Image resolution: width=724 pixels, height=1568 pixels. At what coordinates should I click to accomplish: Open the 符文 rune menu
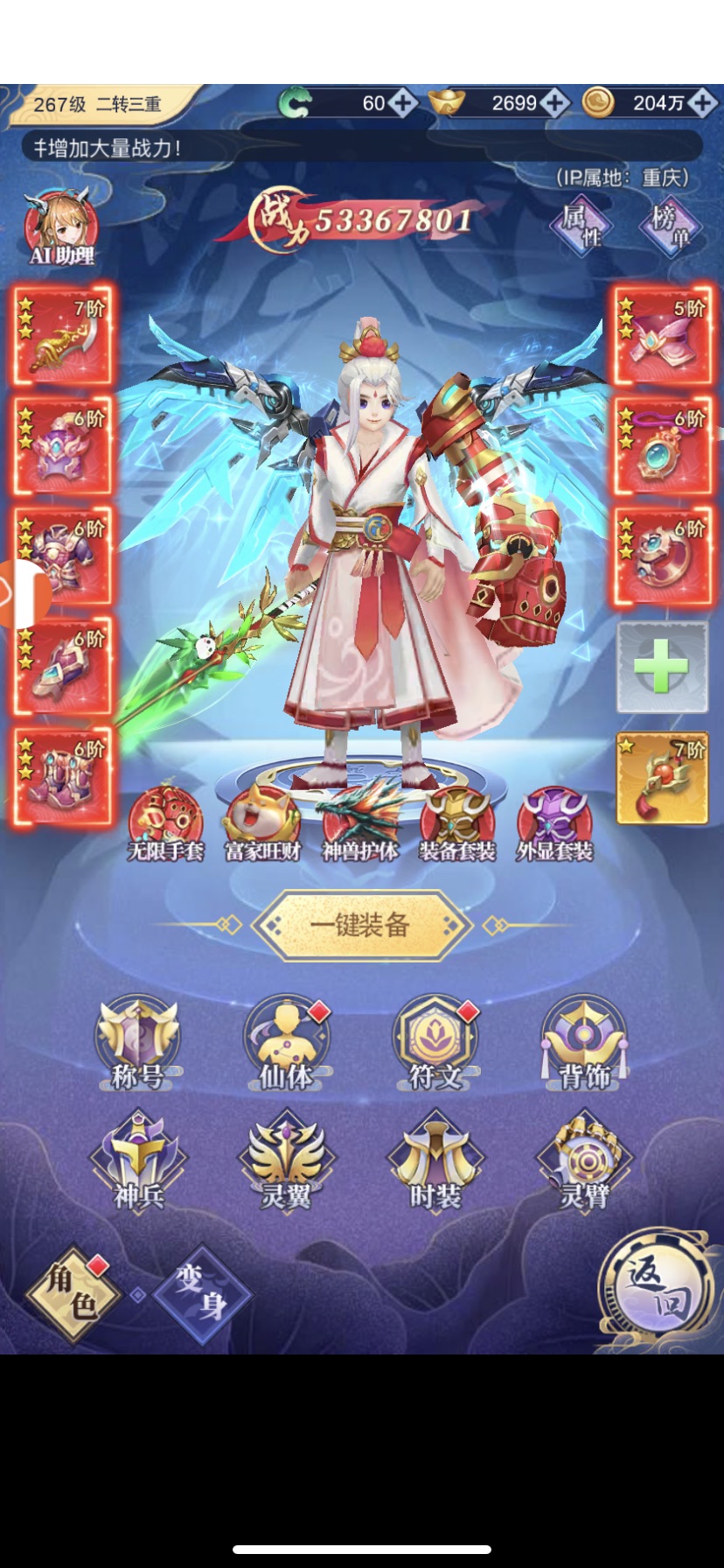tap(435, 1043)
